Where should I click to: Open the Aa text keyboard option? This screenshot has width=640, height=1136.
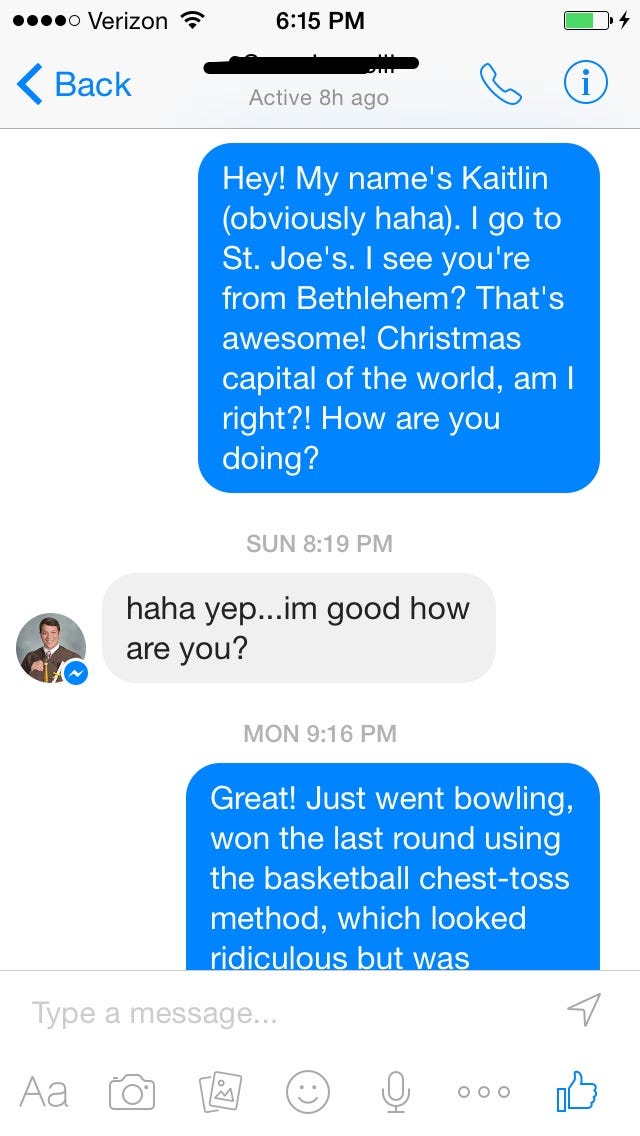(x=44, y=1092)
